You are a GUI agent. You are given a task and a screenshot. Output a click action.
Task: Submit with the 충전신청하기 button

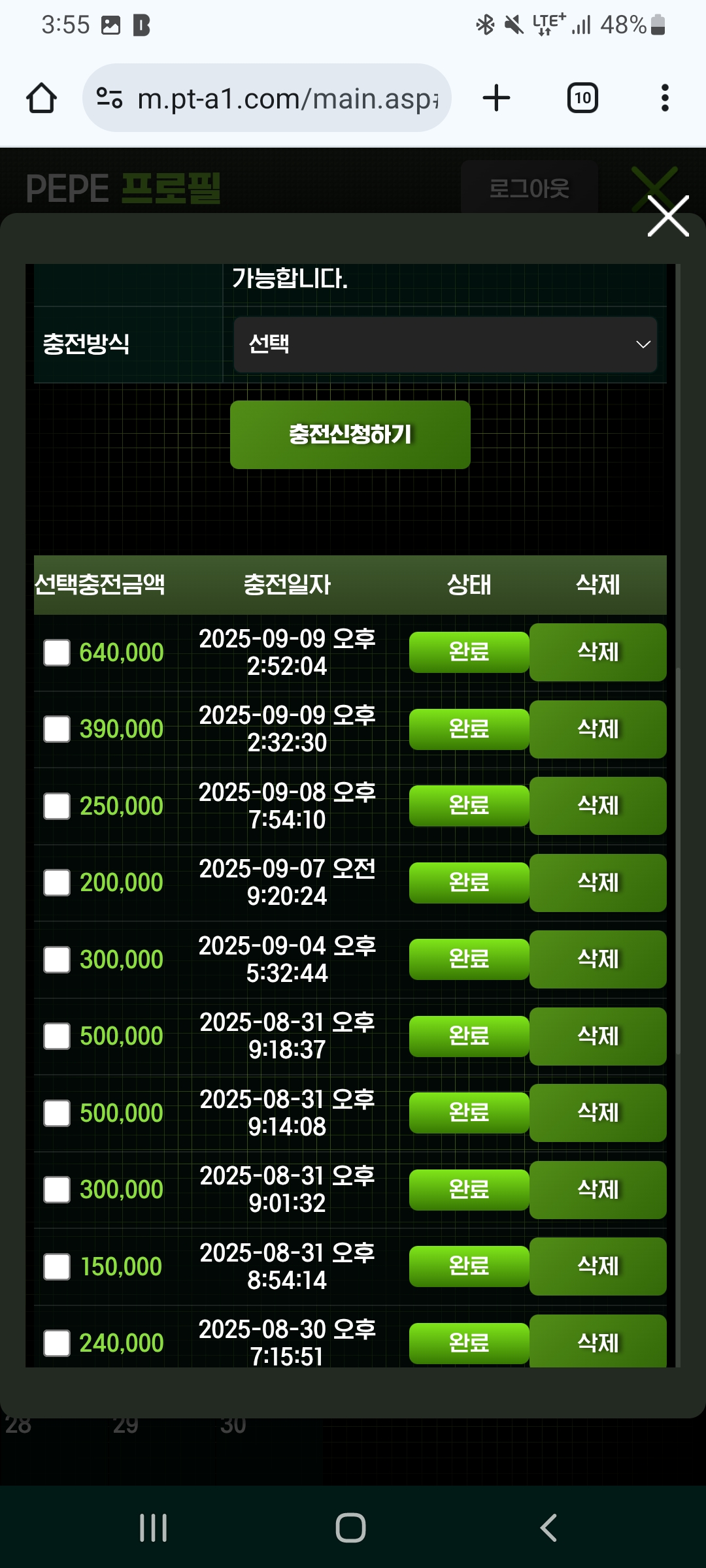click(350, 434)
